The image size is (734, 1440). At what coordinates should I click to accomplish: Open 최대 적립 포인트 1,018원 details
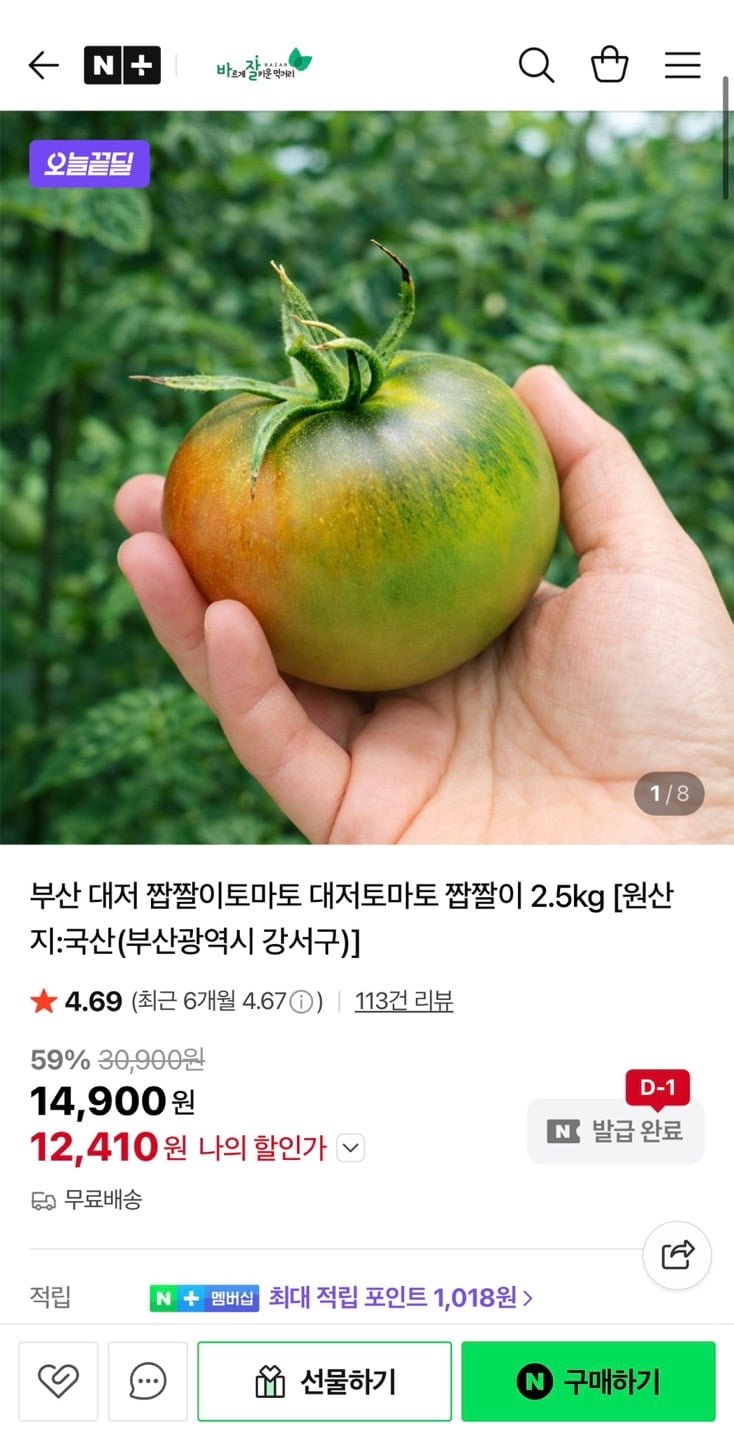[x=400, y=1298]
